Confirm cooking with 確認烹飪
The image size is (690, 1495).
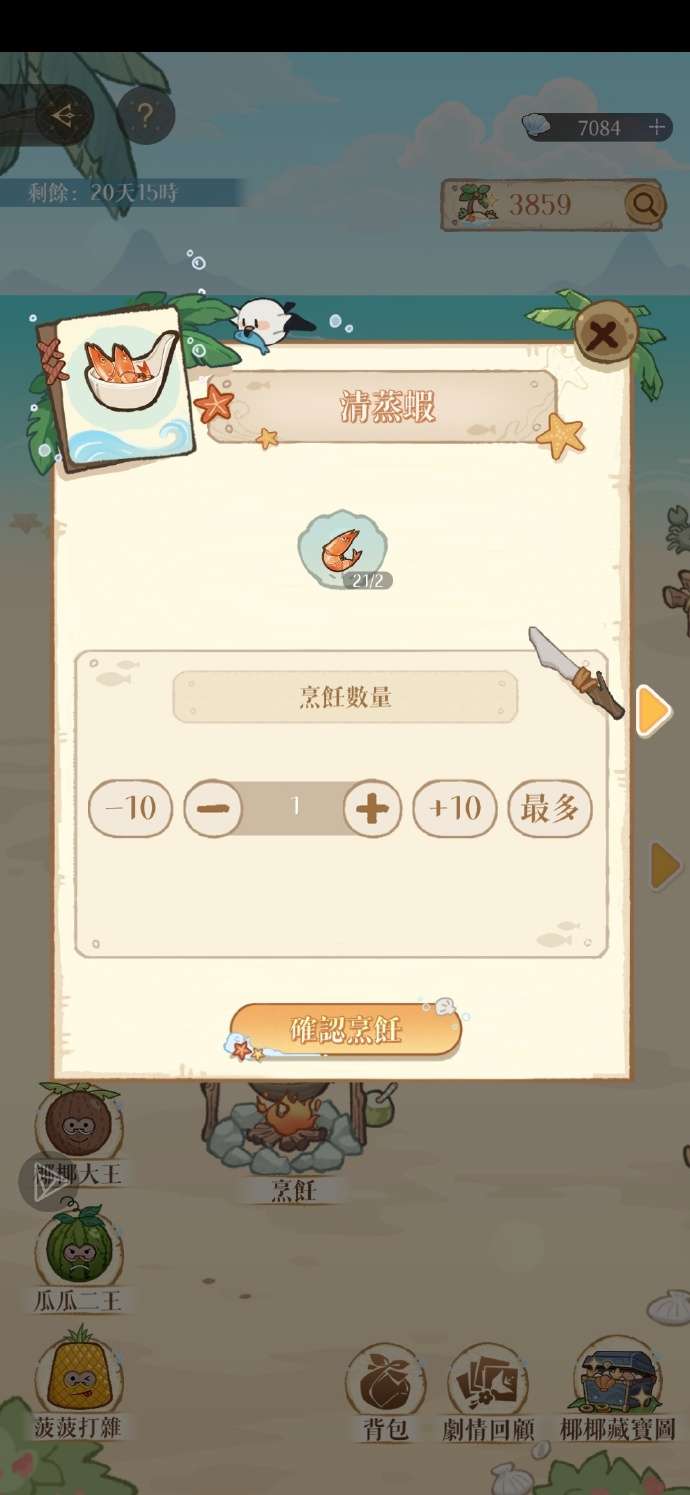tap(346, 1030)
